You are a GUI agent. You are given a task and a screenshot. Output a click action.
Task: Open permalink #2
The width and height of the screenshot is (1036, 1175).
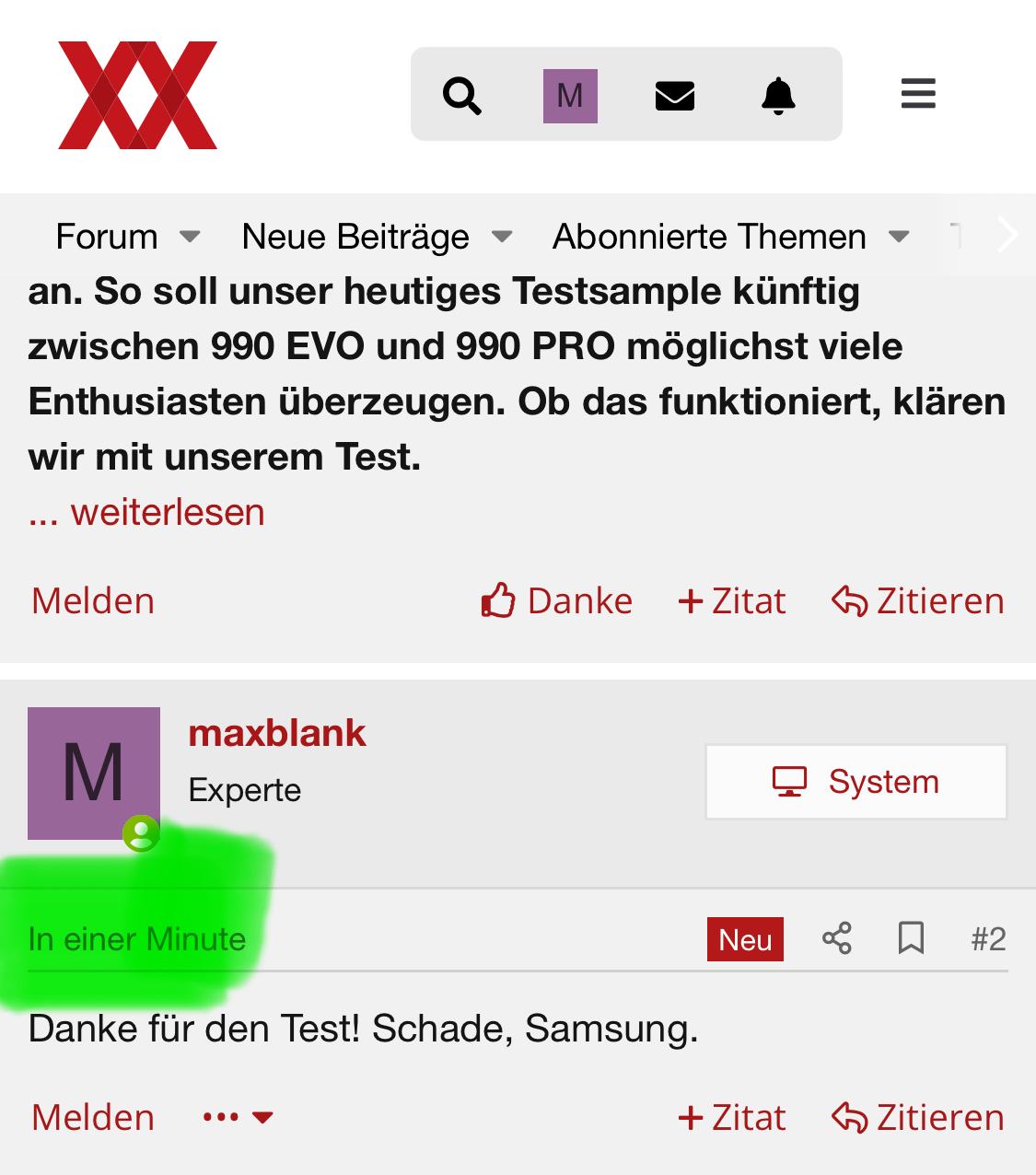988,939
